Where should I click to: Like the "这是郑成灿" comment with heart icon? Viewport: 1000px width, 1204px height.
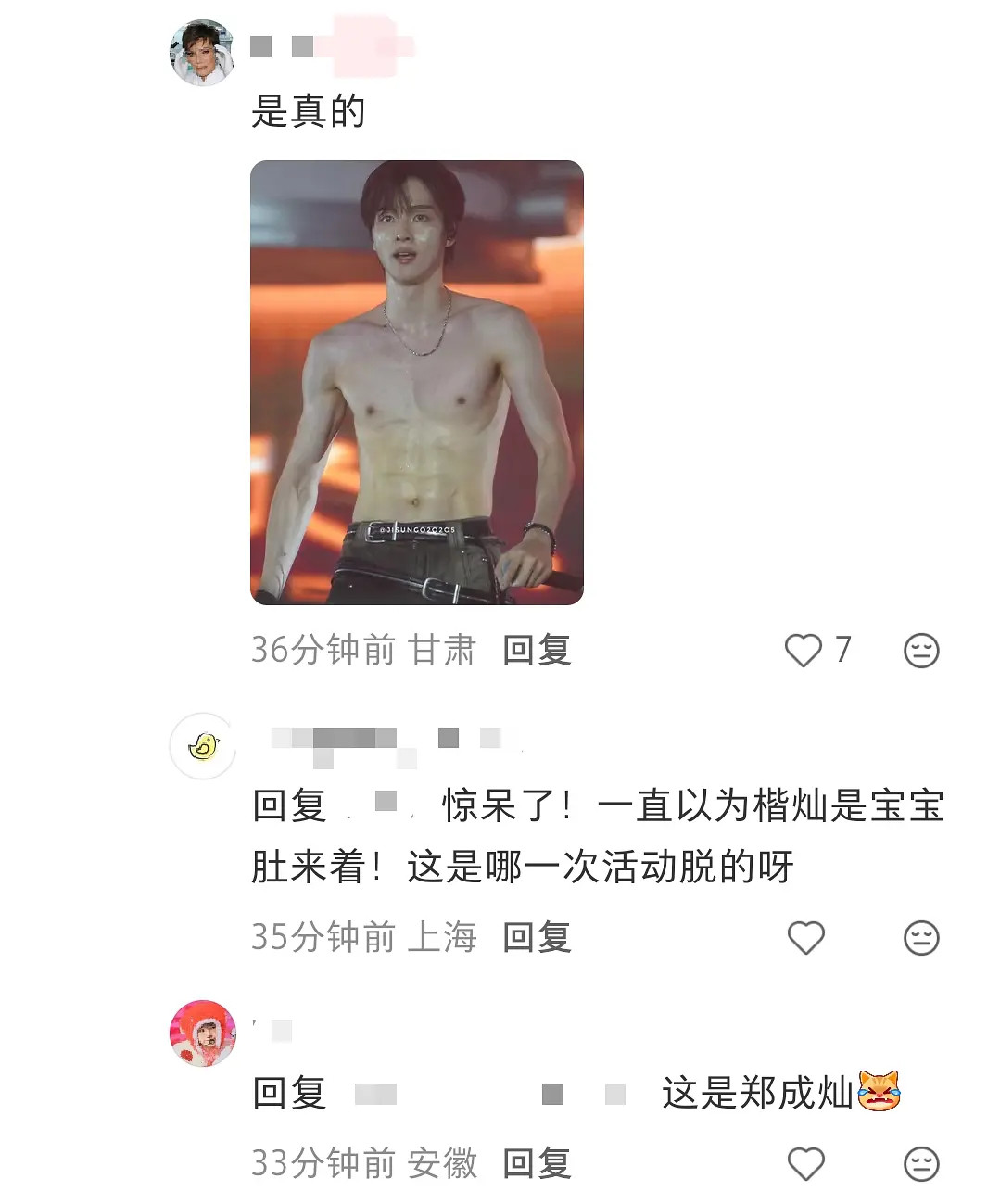point(807,1161)
